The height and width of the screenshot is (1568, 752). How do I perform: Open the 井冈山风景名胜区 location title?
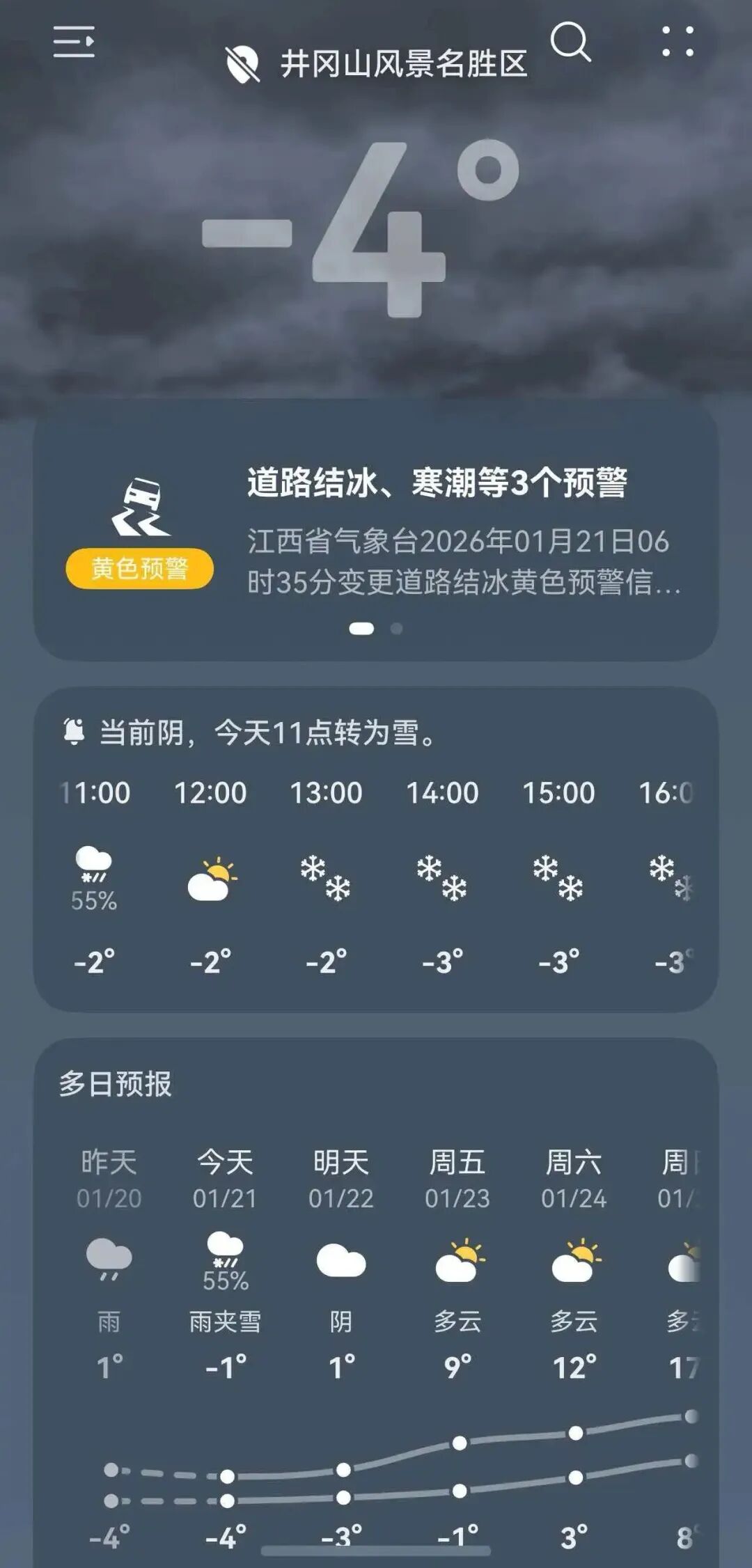[403, 64]
